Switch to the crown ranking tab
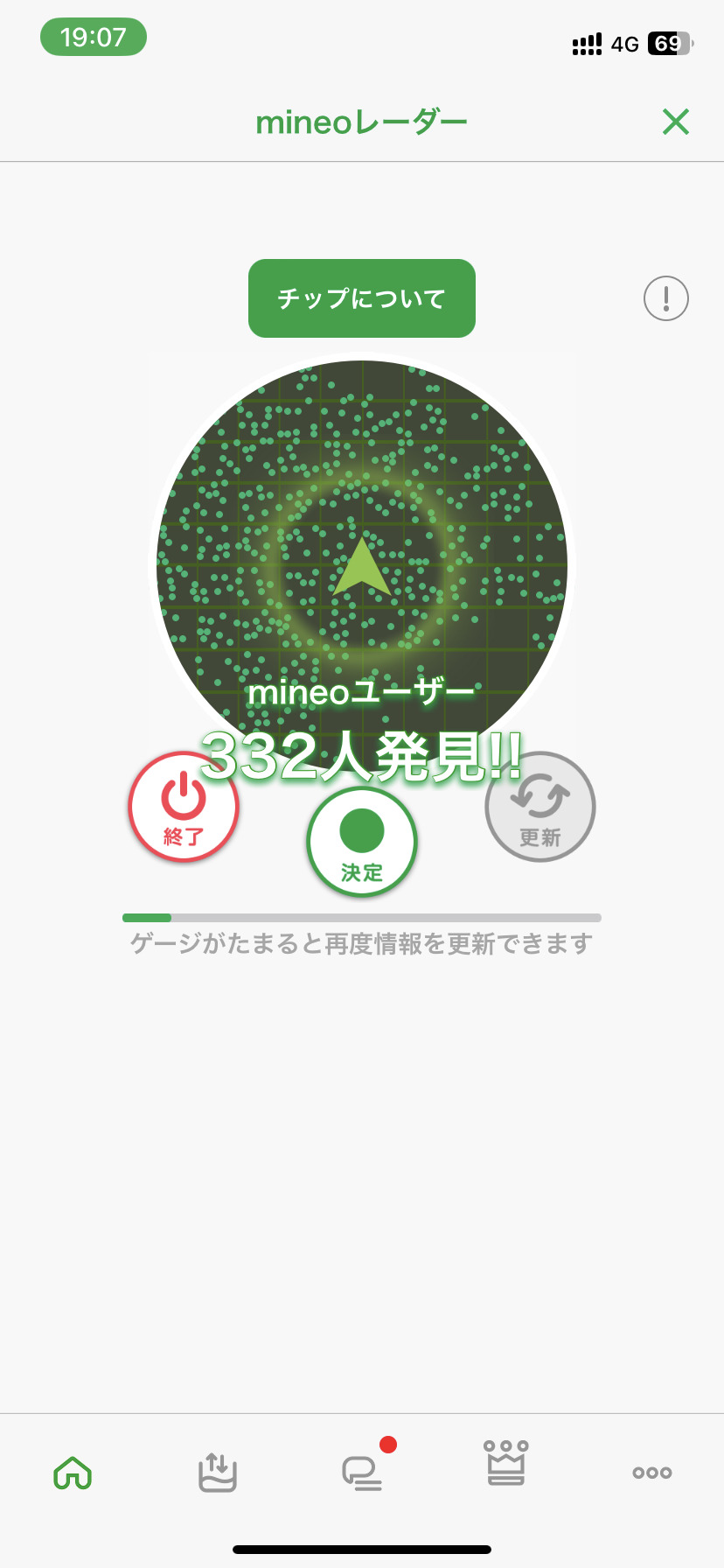The height and width of the screenshot is (1568, 724). pos(506,1464)
